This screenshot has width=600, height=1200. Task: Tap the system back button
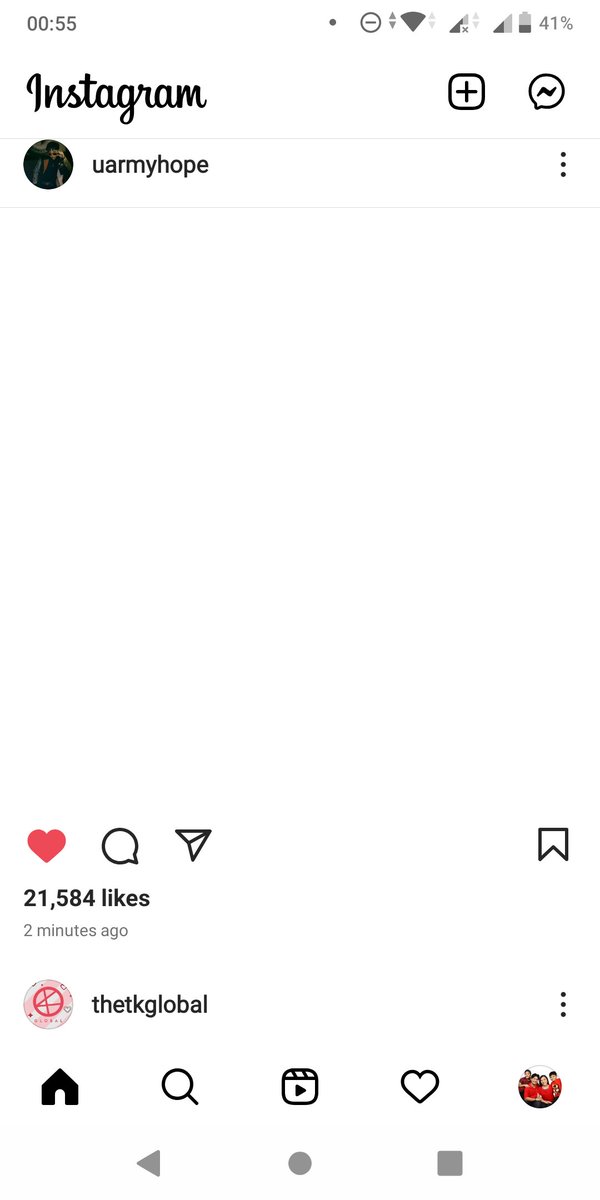[149, 1163]
